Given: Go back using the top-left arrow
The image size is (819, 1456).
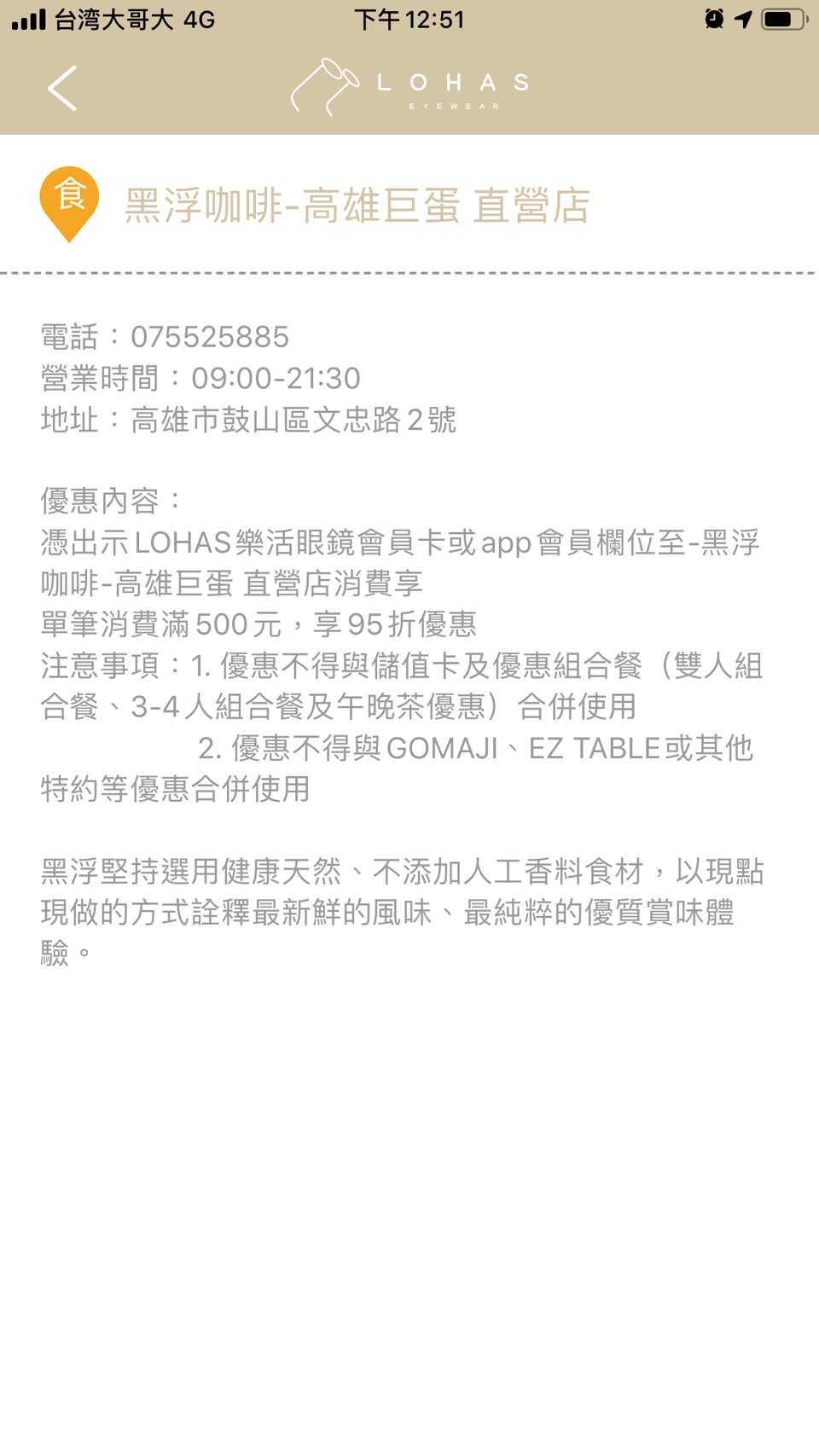Looking at the screenshot, I should 62,88.
